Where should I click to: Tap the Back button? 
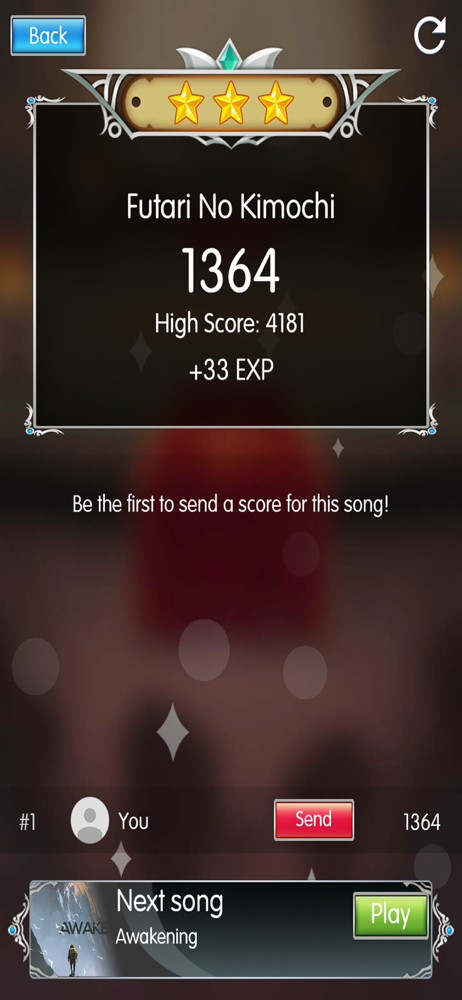pyautogui.click(x=48, y=36)
